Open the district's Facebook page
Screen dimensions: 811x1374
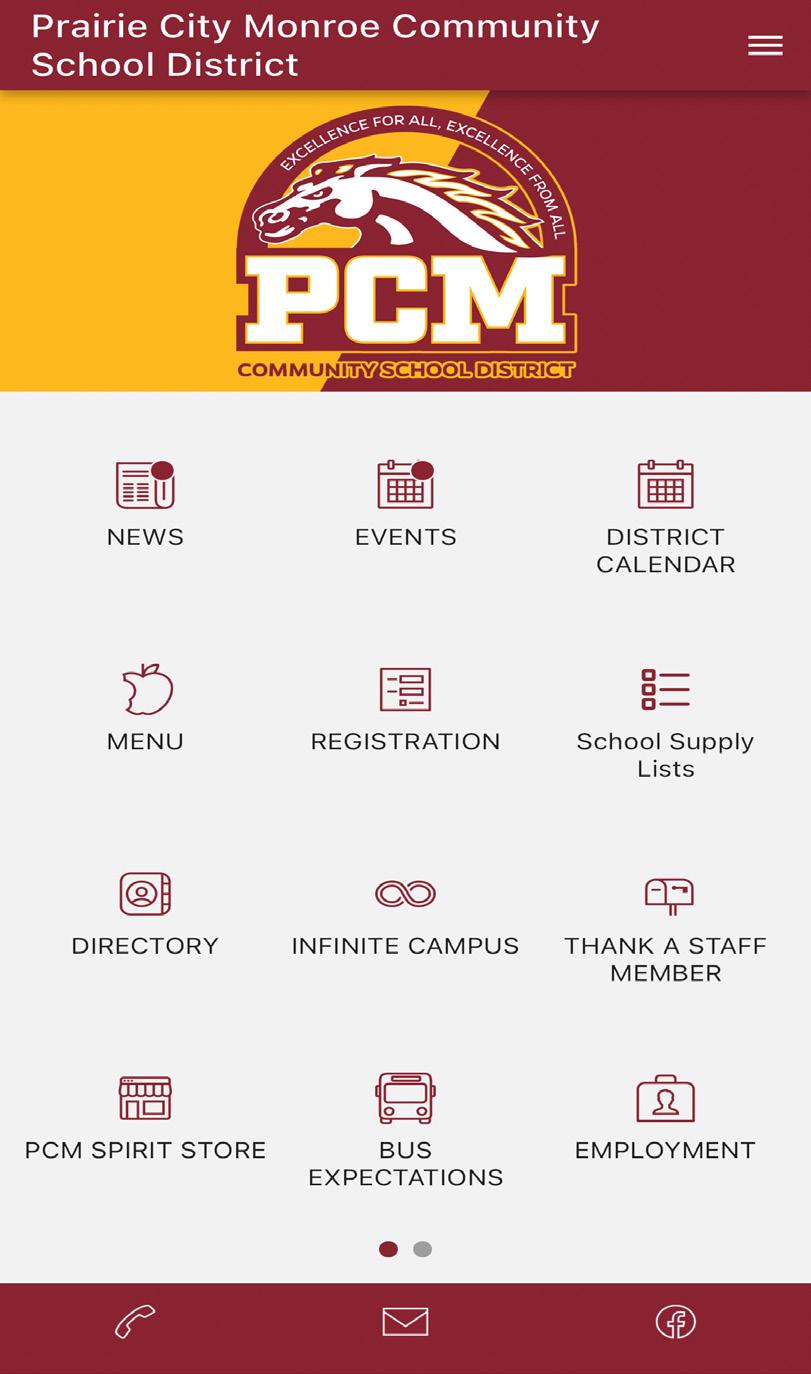pyautogui.click(x=676, y=1322)
